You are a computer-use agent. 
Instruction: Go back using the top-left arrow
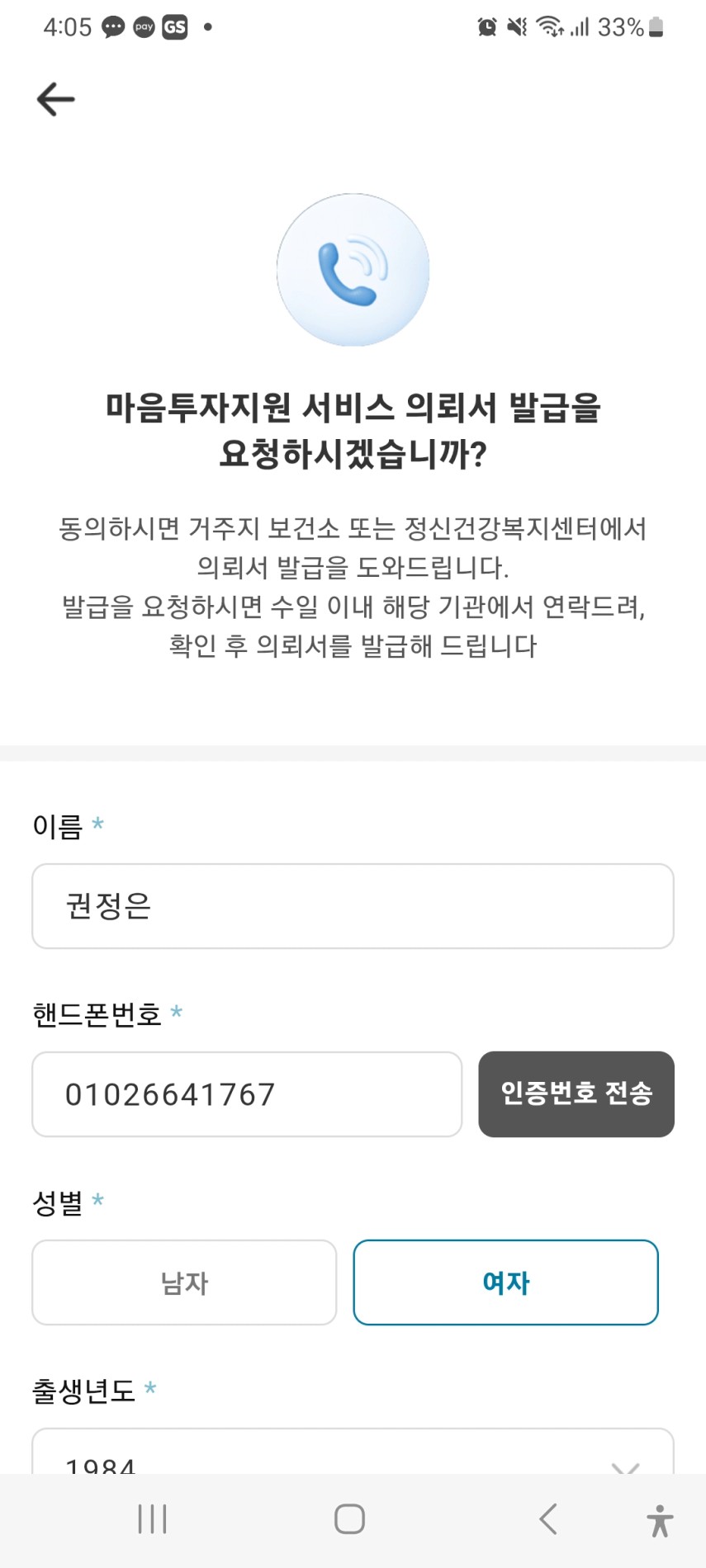pos(56,99)
